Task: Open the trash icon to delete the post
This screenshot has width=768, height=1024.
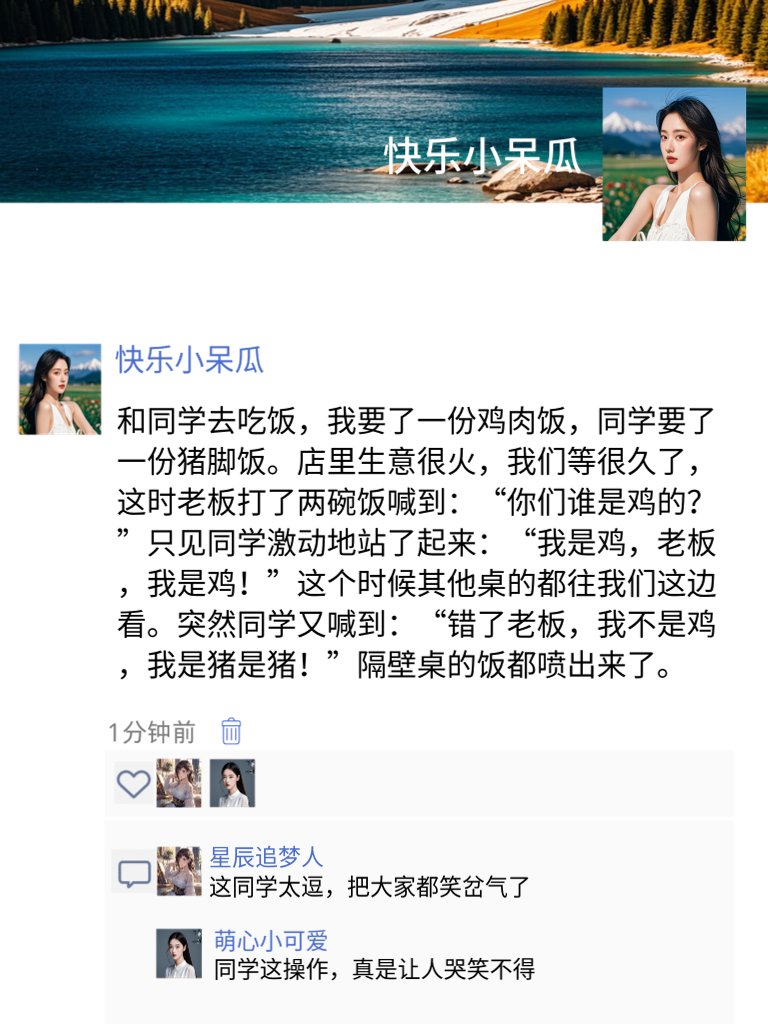Action: tap(233, 730)
